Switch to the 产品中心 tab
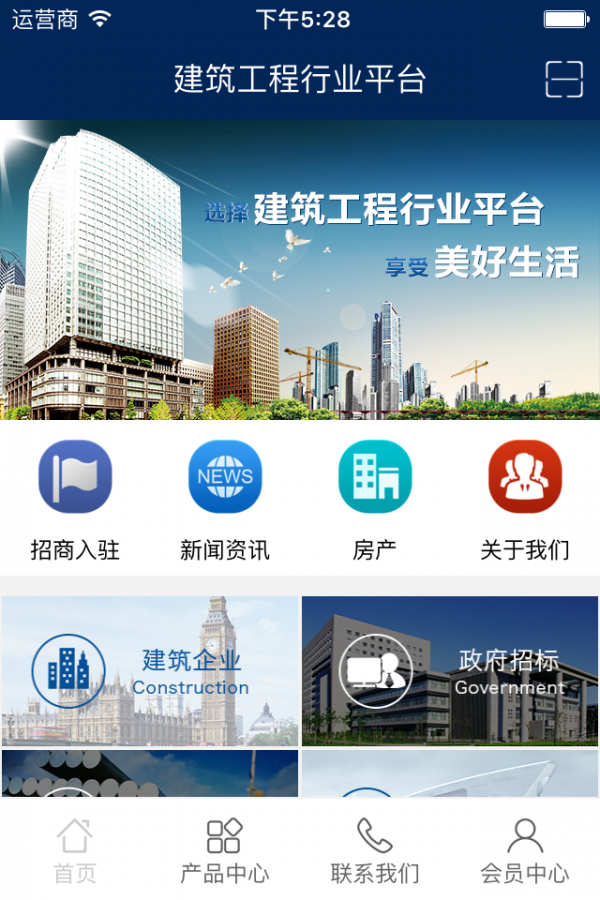Screen dimensions: 600x900 click(225, 851)
